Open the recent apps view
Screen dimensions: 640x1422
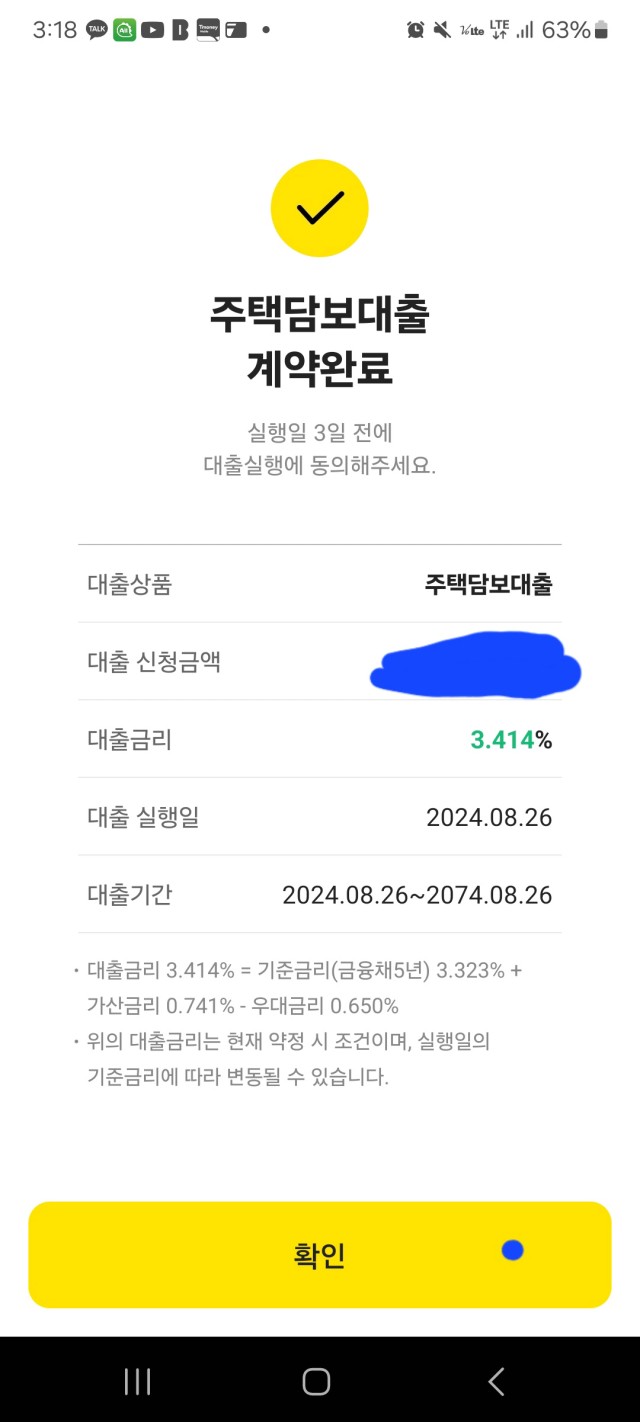coord(137,1381)
